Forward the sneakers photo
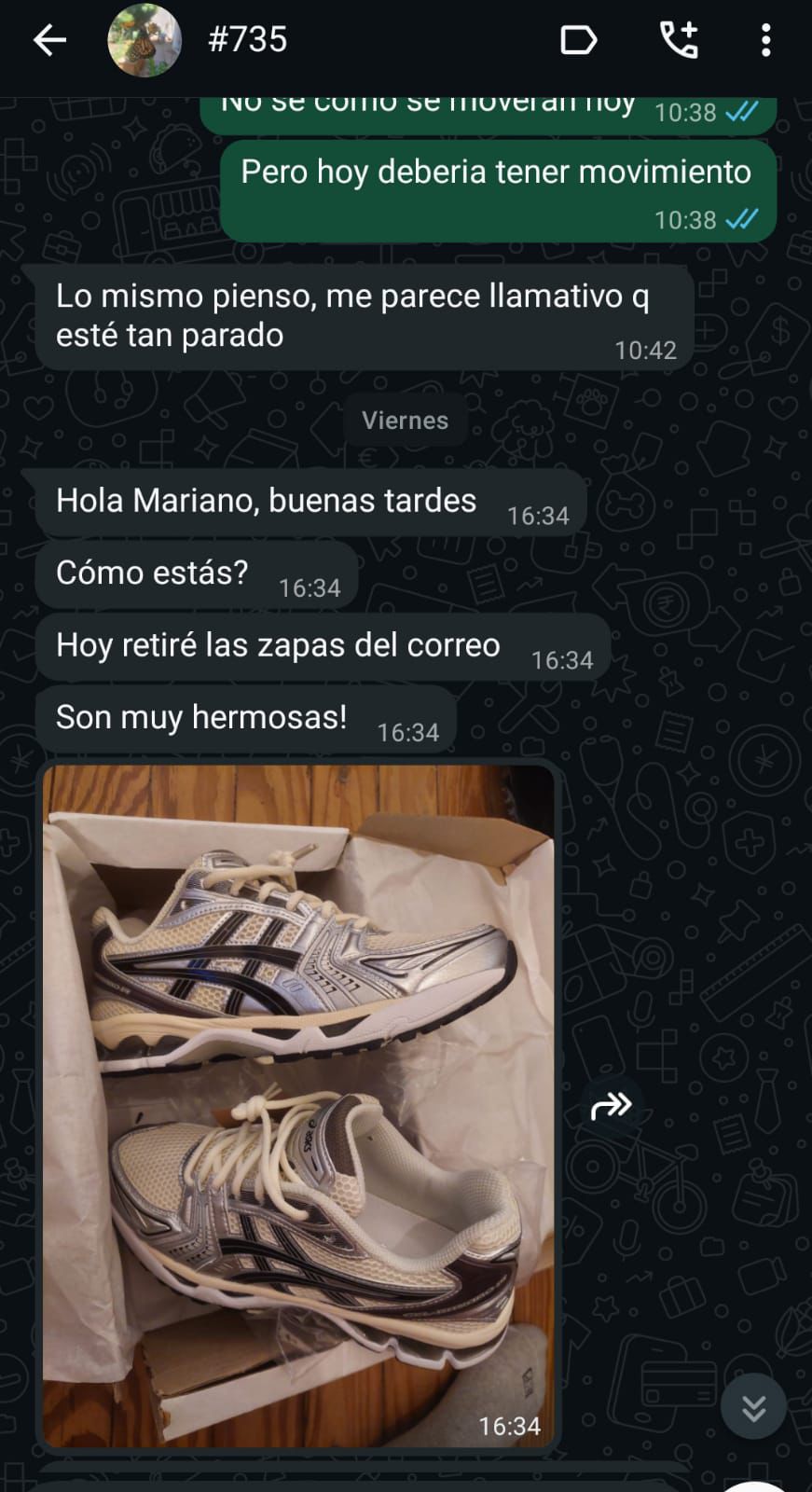The width and height of the screenshot is (812, 1492). (x=612, y=1106)
